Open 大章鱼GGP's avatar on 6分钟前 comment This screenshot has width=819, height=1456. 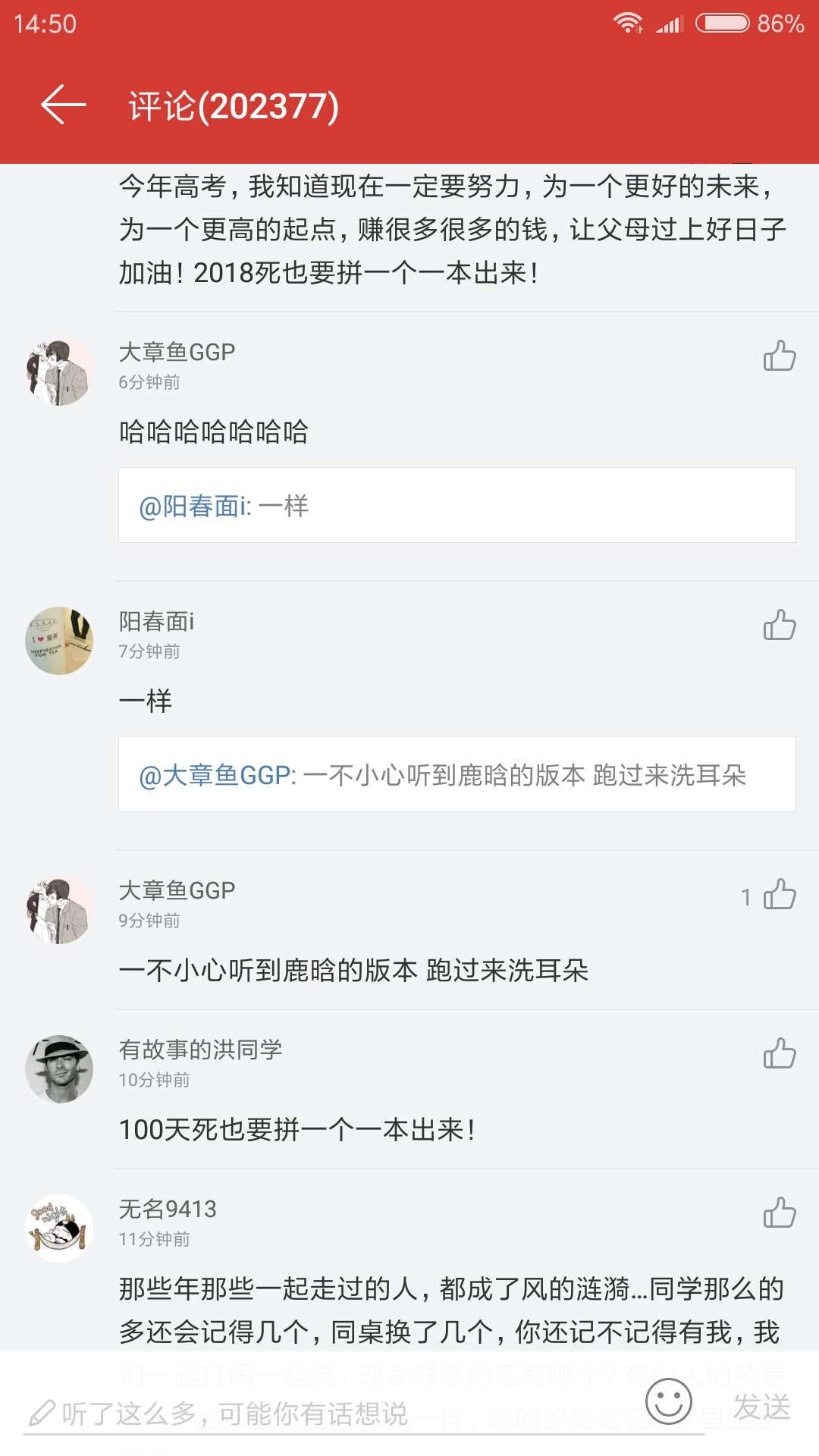pos(59,372)
